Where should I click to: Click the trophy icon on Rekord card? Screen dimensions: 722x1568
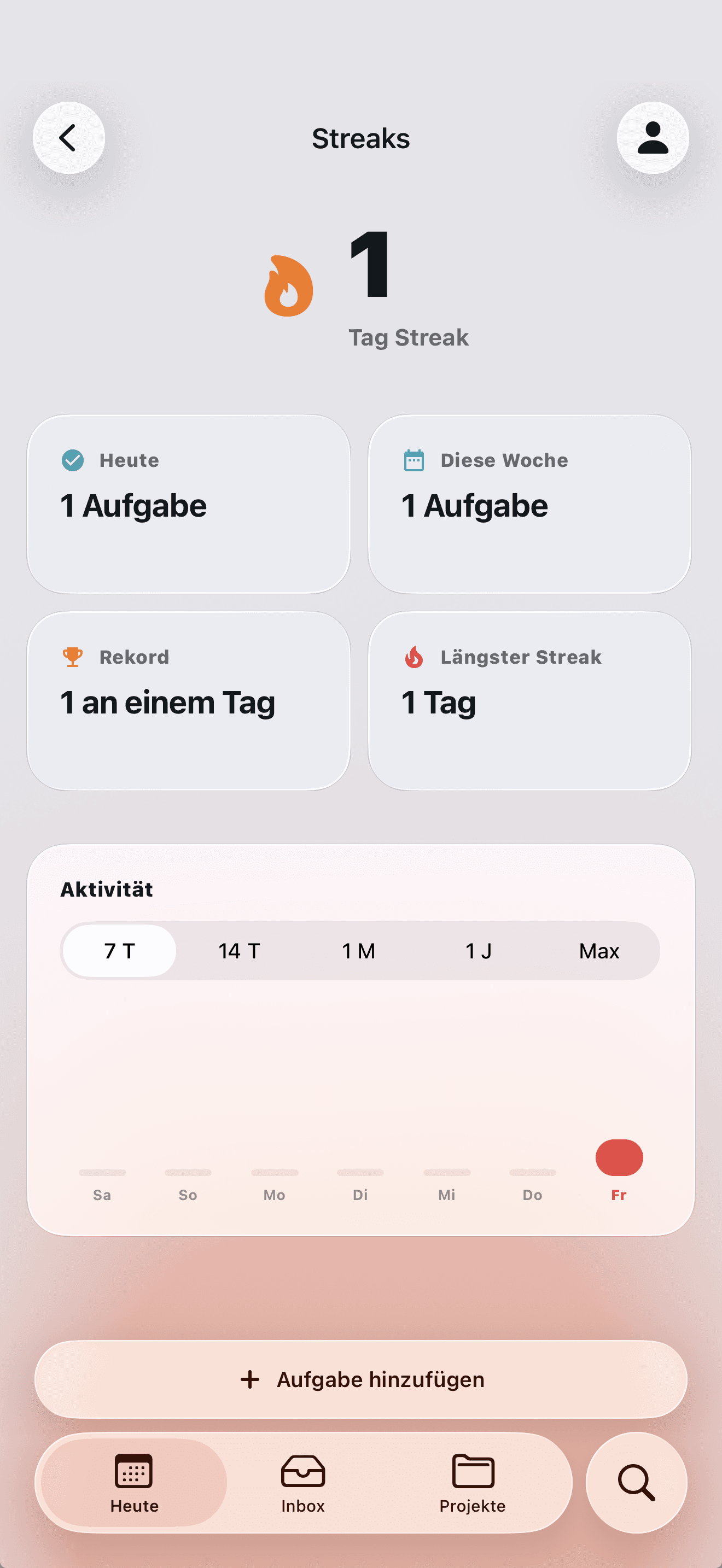pos(73,657)
